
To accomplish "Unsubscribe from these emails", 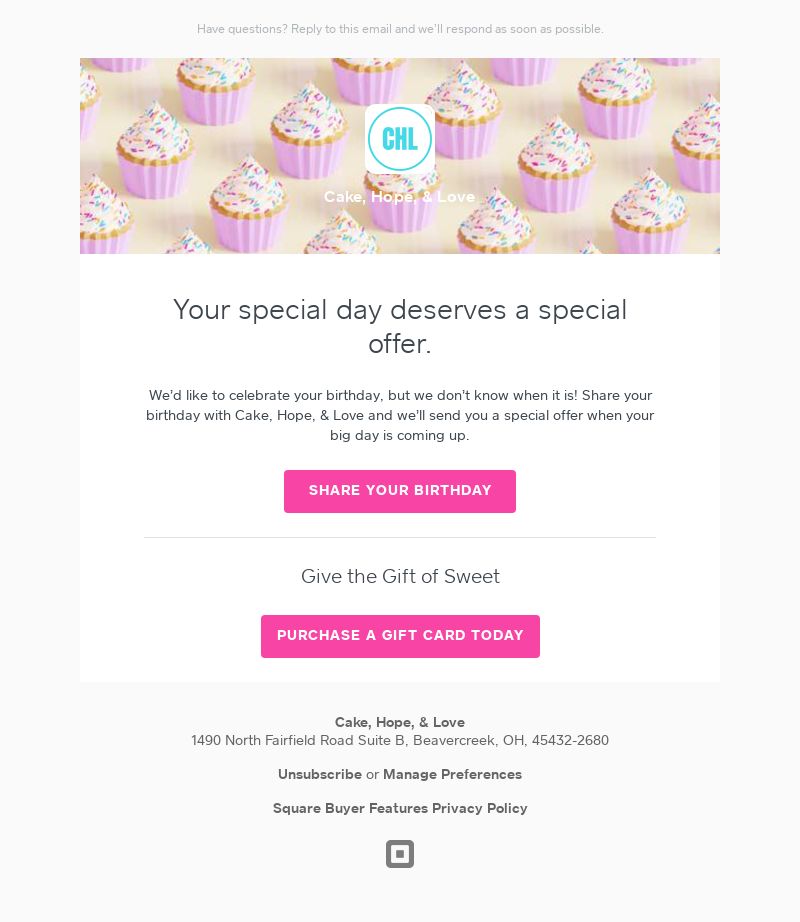I will click(x=319, y=774).
